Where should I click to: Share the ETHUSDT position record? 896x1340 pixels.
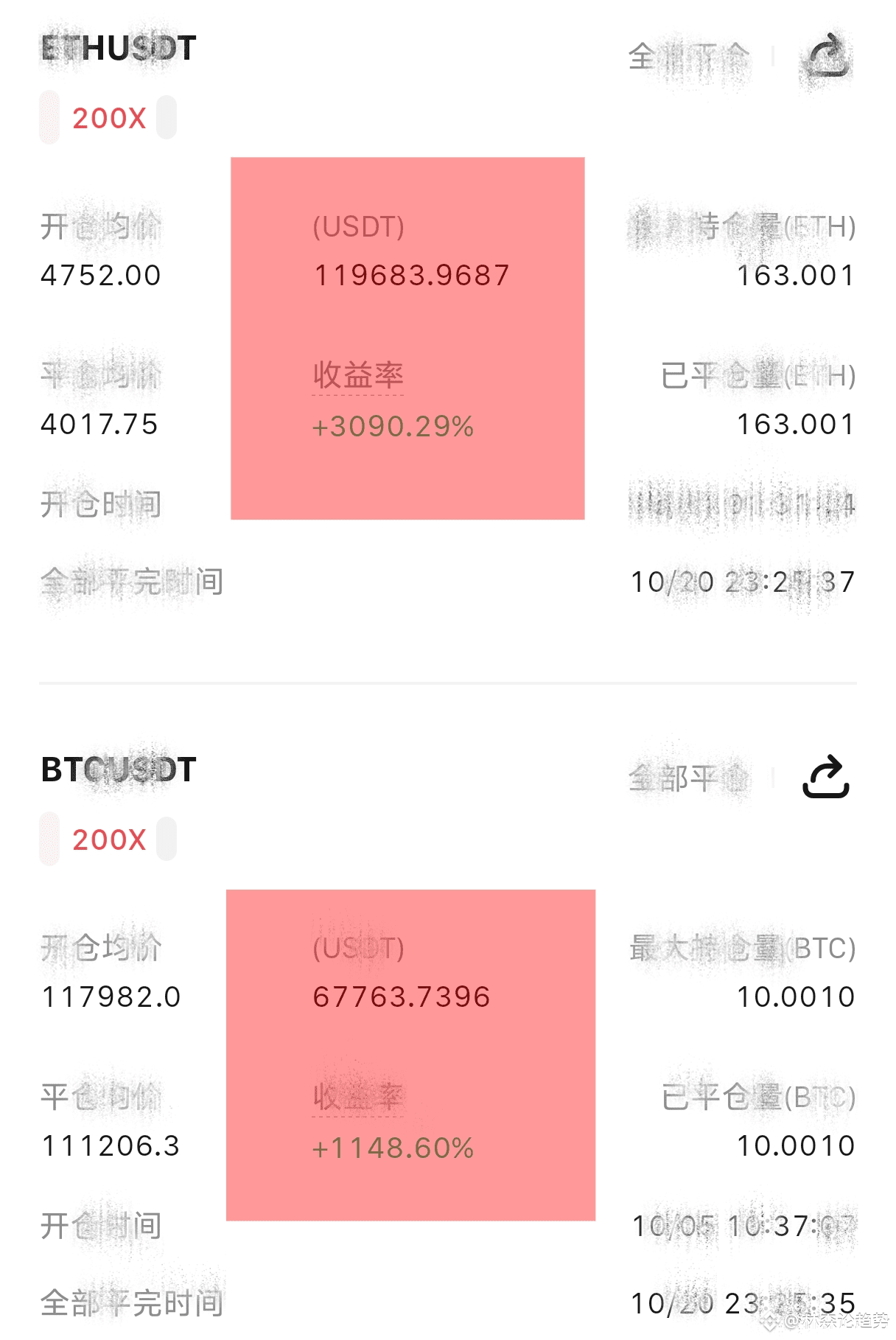pyautogui.click(x=826, y=56)
